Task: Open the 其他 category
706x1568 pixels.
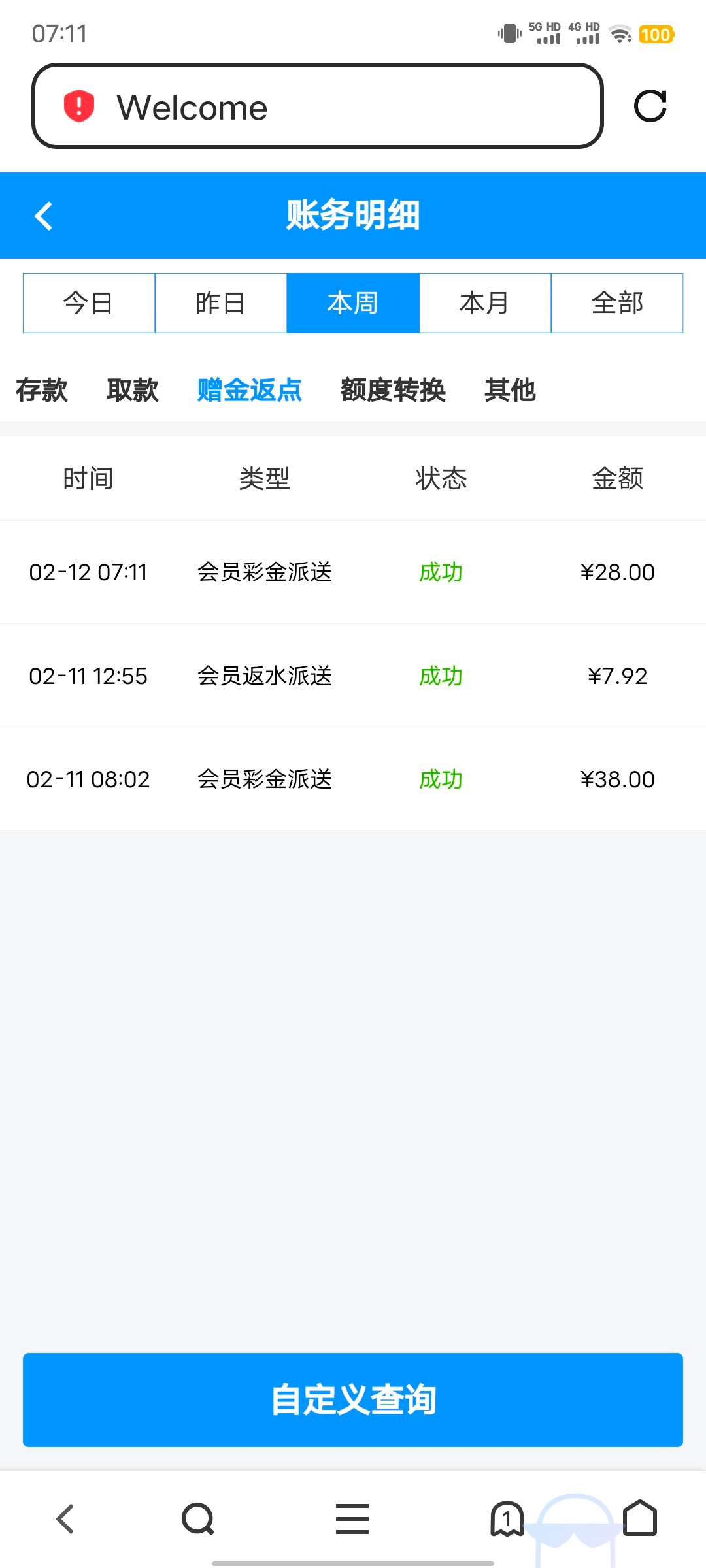Action: (510, 390)
